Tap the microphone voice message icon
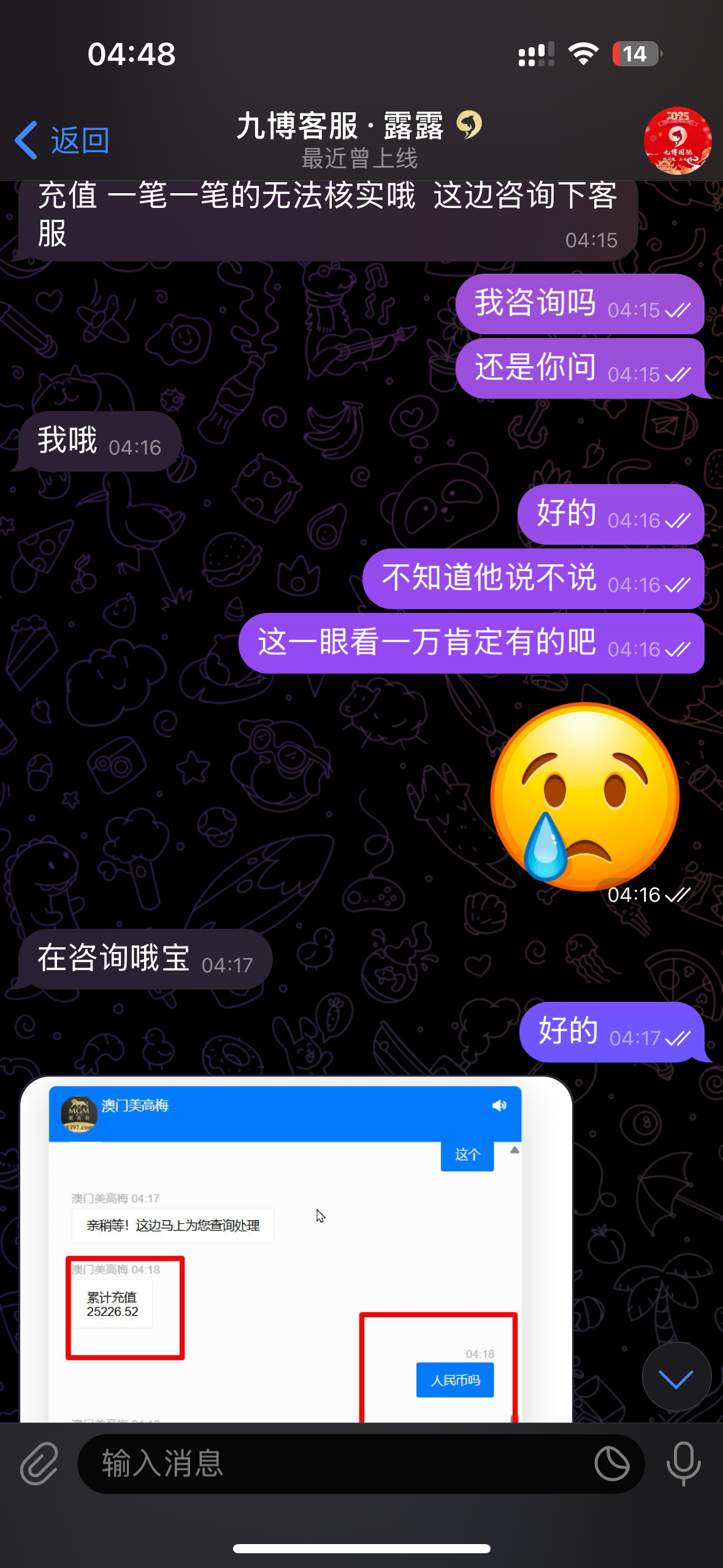 point(683,1464)
